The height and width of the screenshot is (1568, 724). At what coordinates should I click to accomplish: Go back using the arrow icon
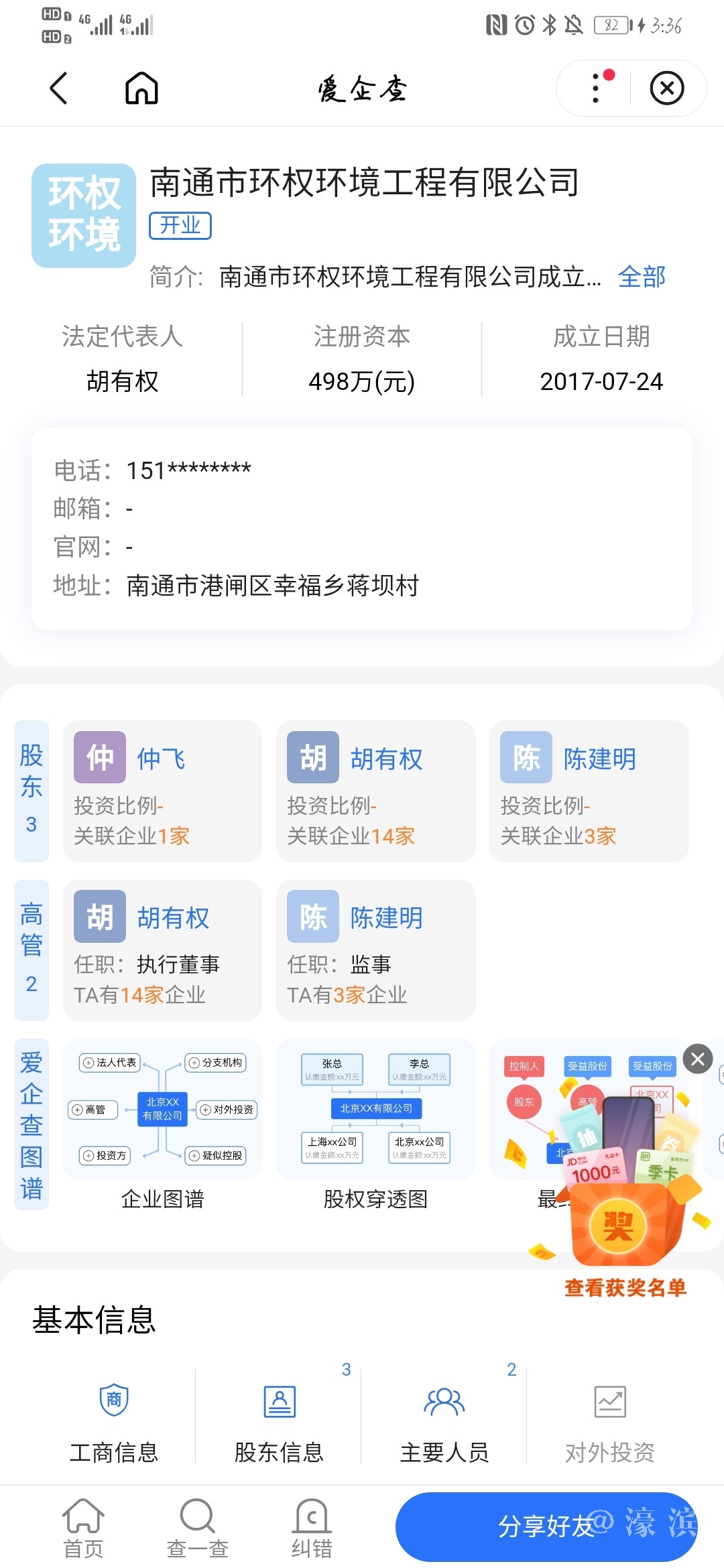[x=59, y=88]
